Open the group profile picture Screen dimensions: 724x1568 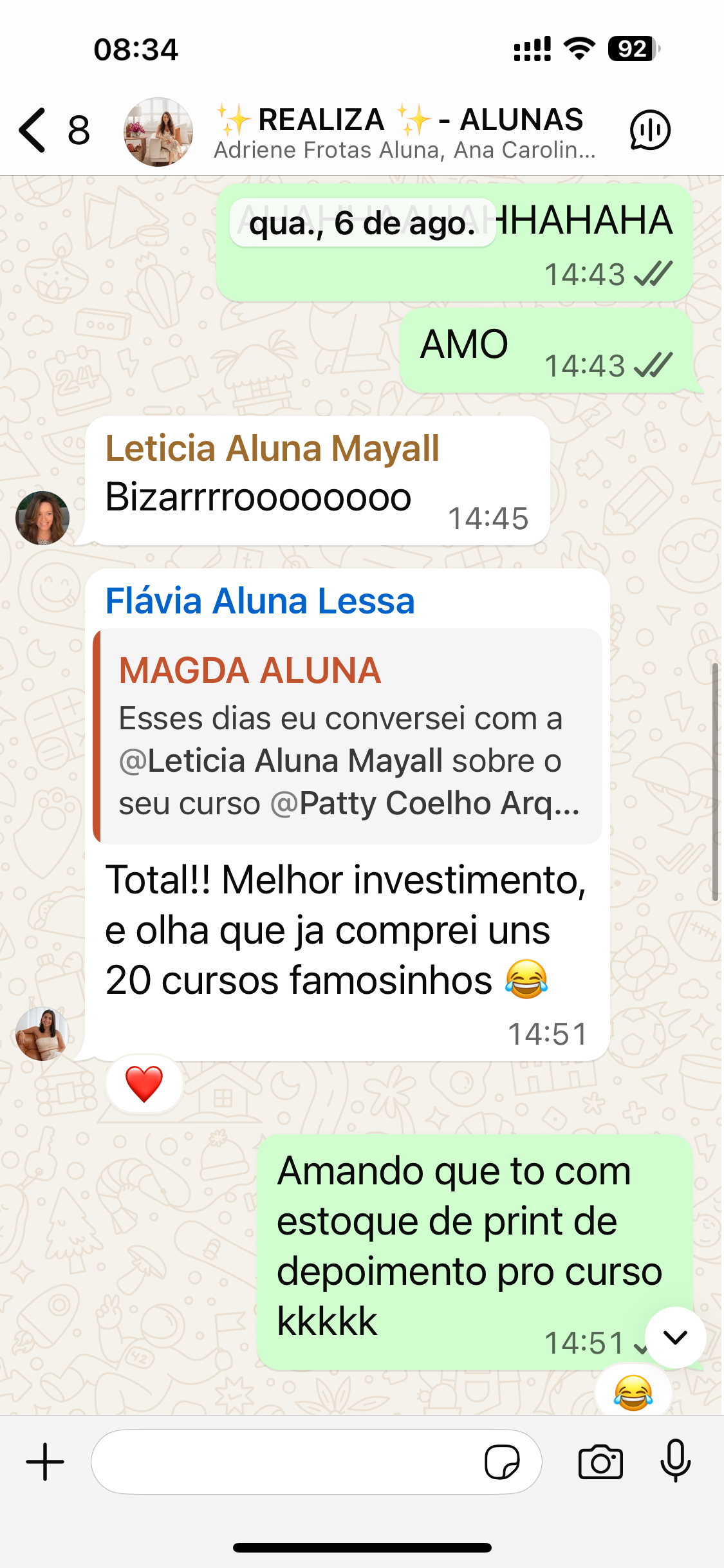coord(158,132)
